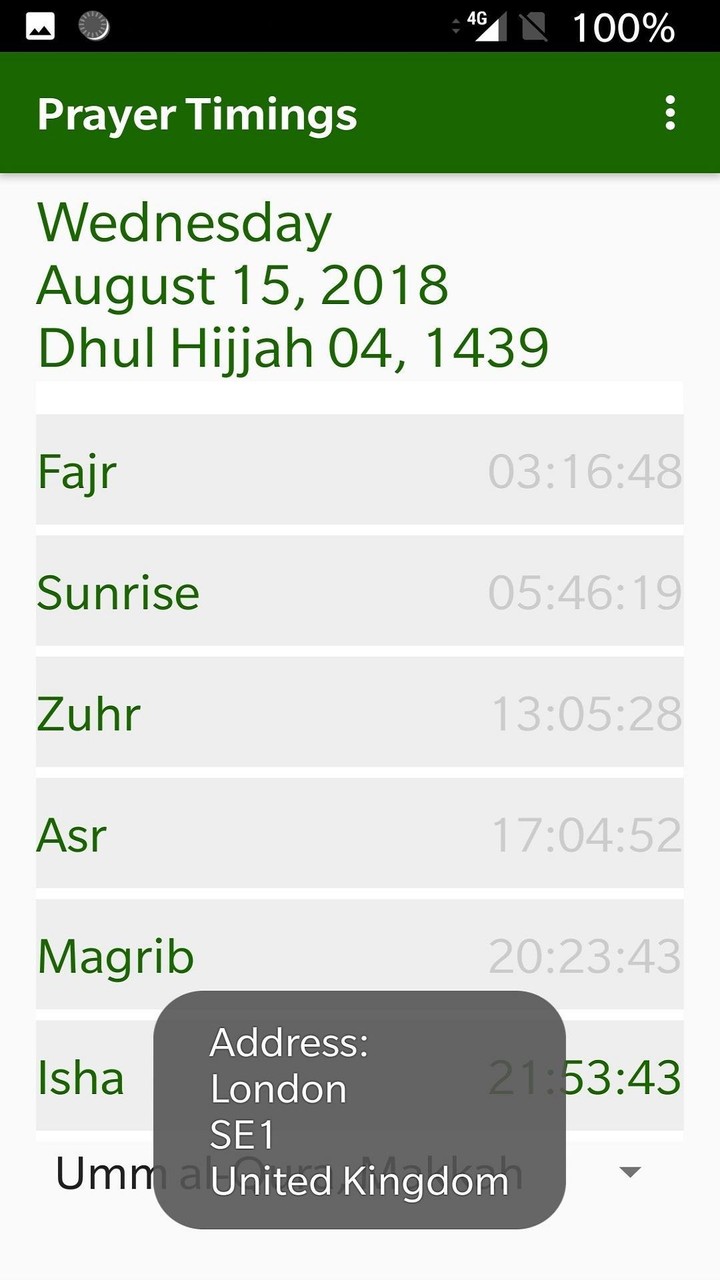Open the three-dot overflow menu
The width and height of the screenshot is (720, 1280).
click(x=669, y=113)
